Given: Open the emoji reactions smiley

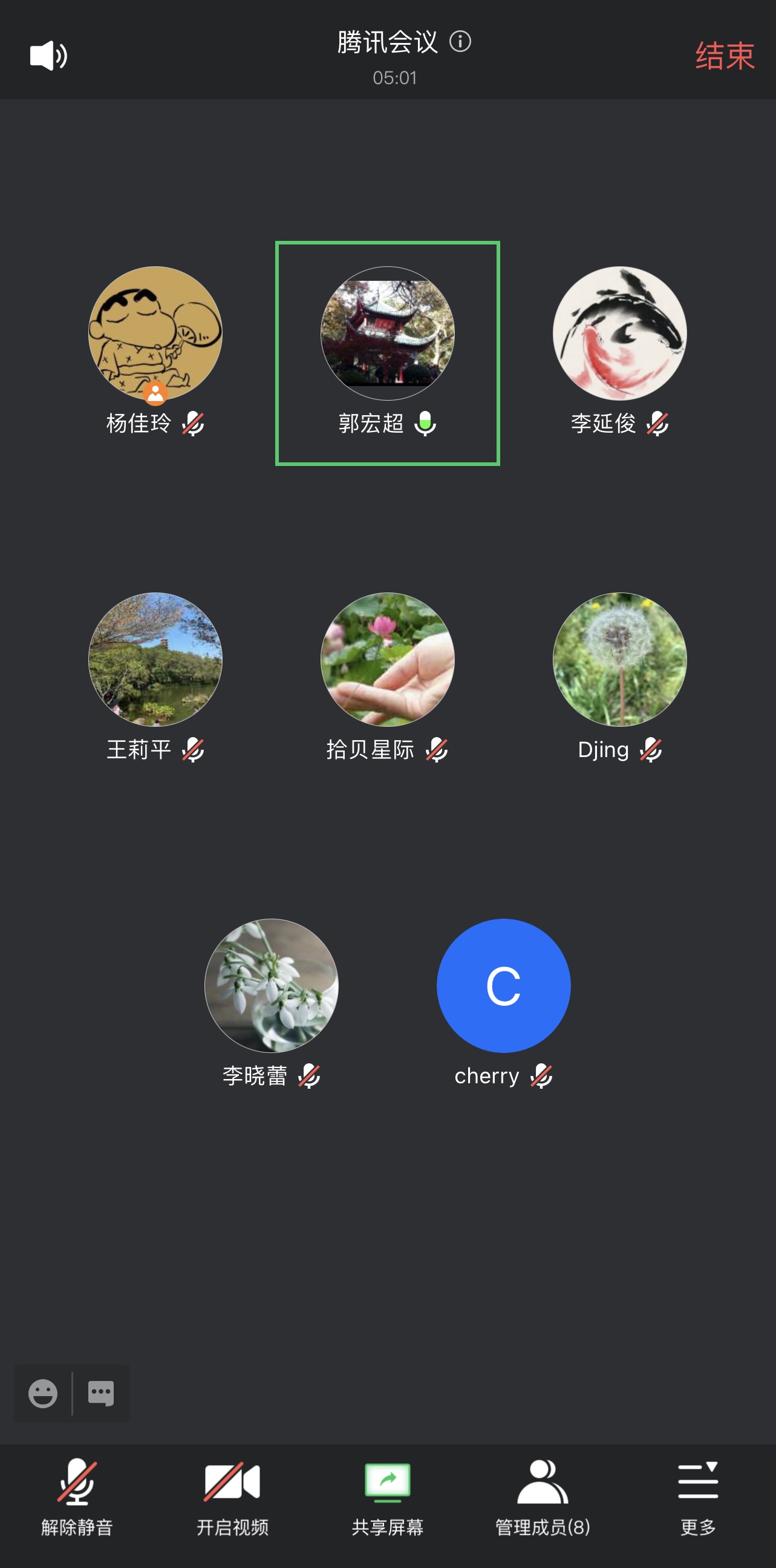Looking at the screenshot, I should 43,1393.
